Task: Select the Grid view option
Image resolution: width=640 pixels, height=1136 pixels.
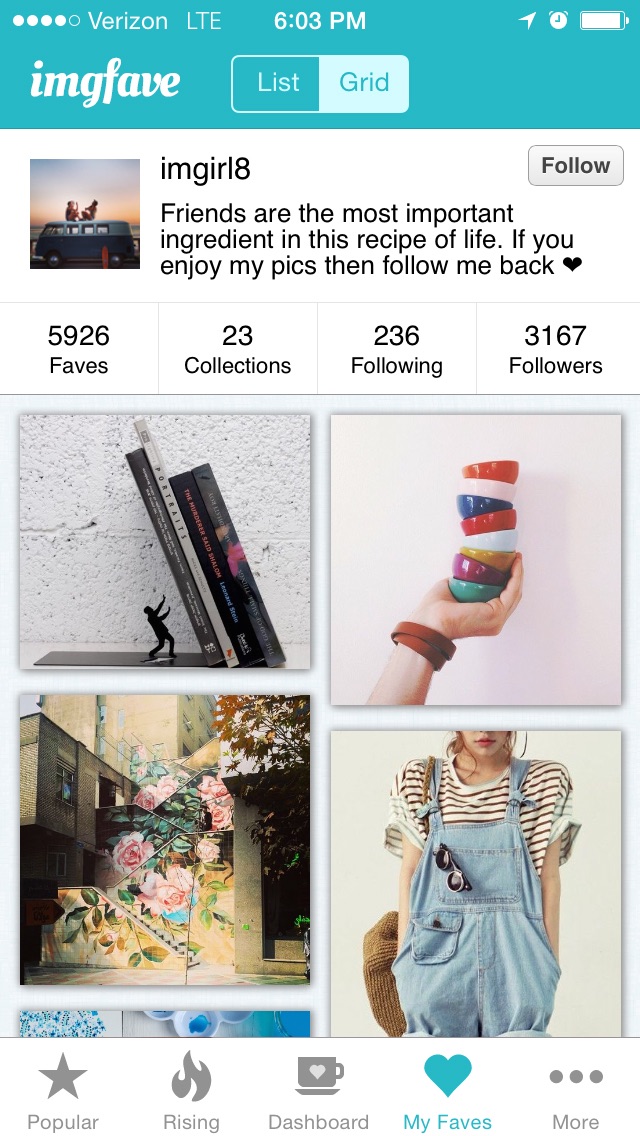Action: 364,83
